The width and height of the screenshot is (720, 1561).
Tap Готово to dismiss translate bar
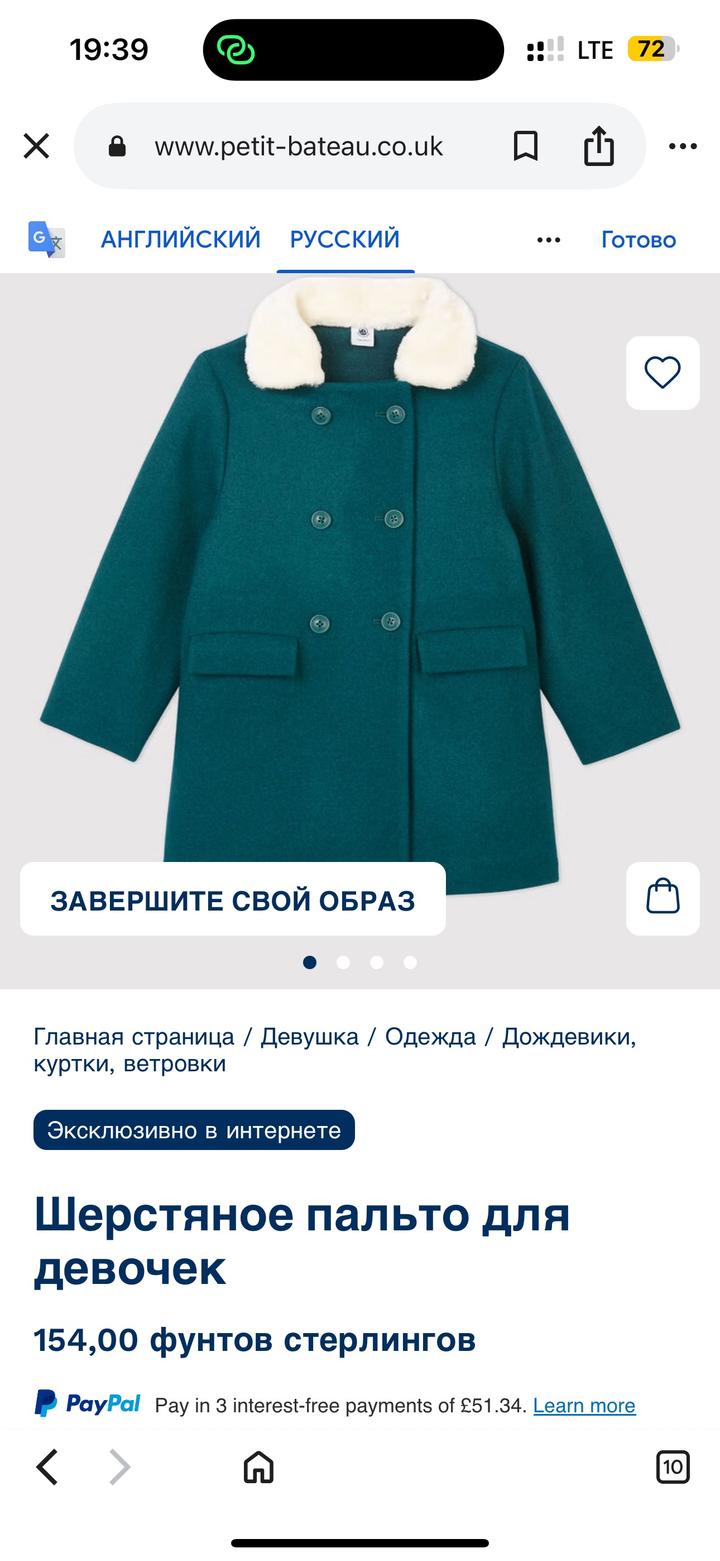(x=638, y=240)
